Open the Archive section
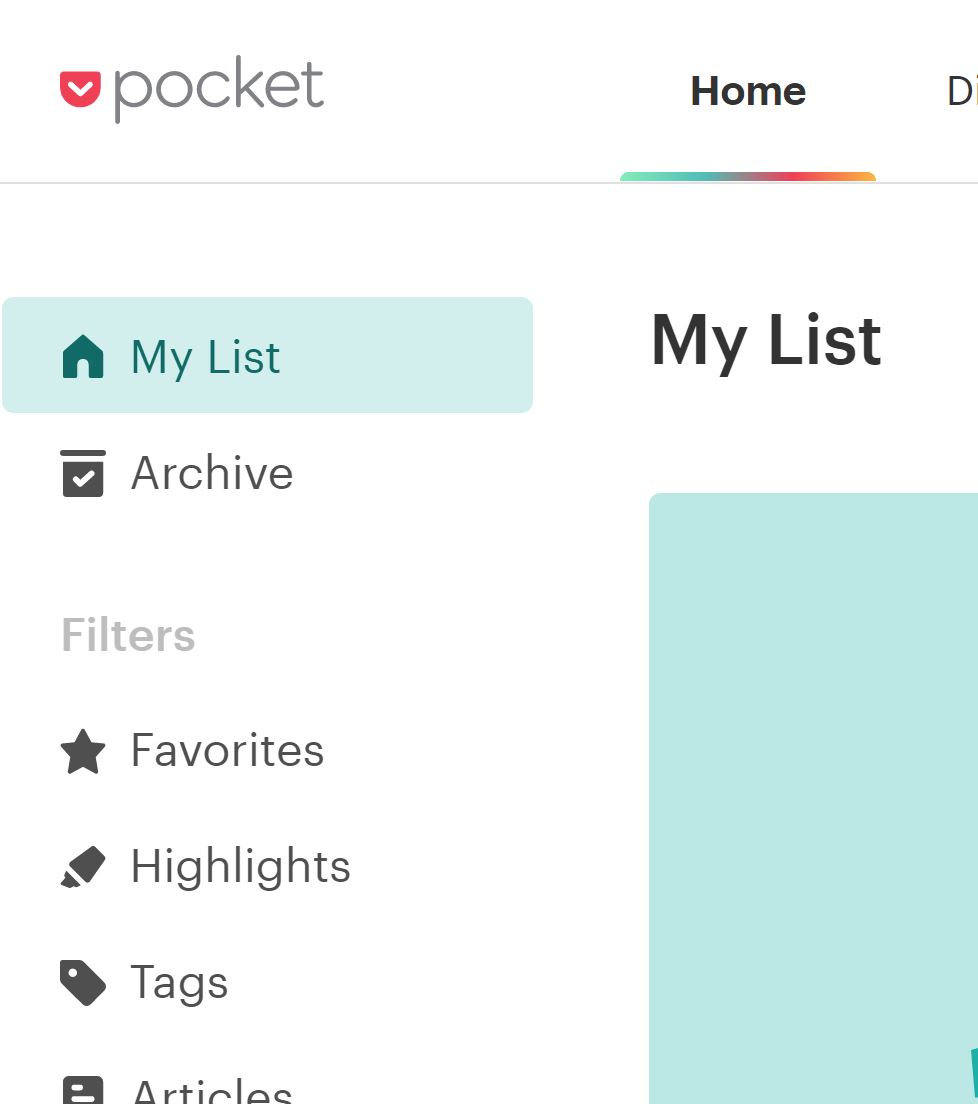Screen dimensions: 978x1104 (x=211, y=473)
